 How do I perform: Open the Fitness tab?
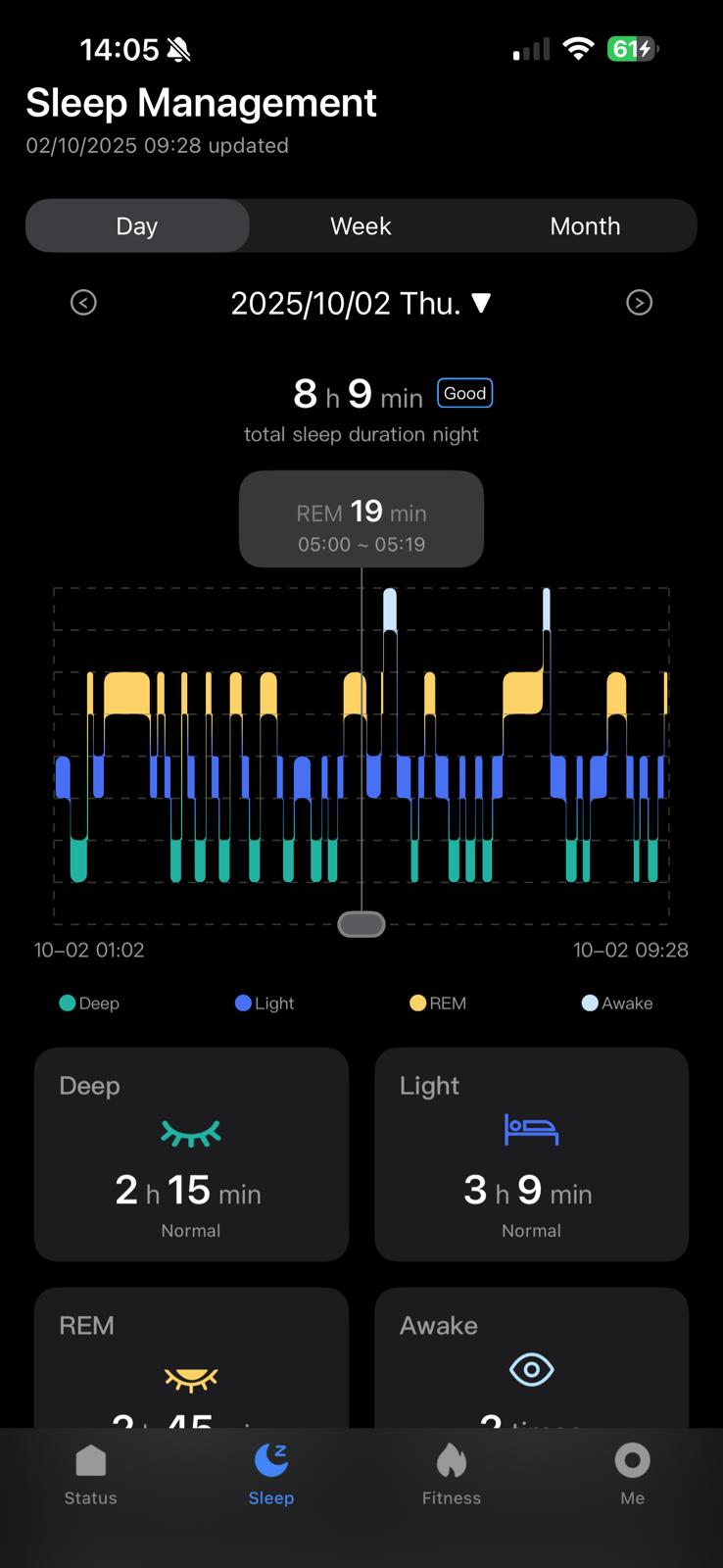[x=452, y=1473]
